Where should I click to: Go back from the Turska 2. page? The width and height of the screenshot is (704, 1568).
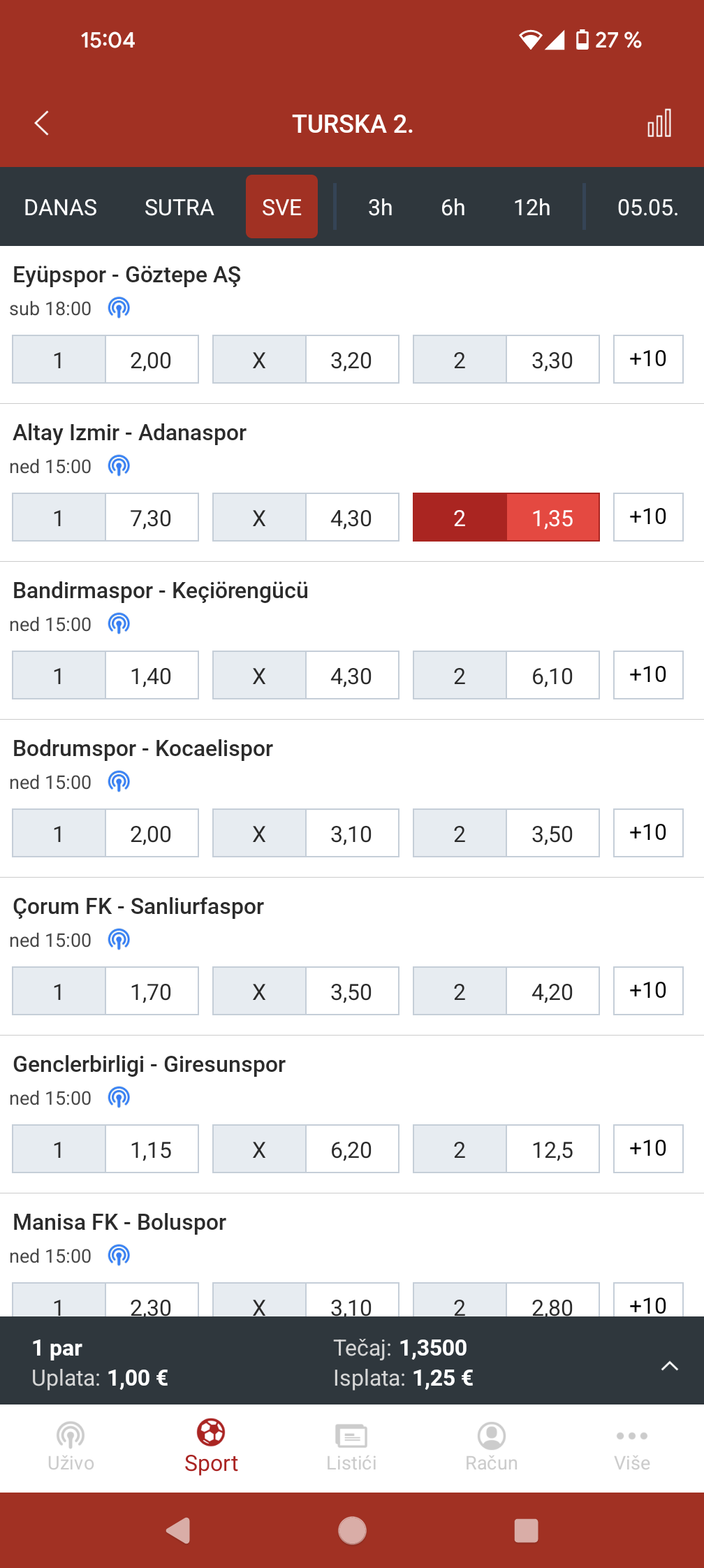click(x=42, y=123)
